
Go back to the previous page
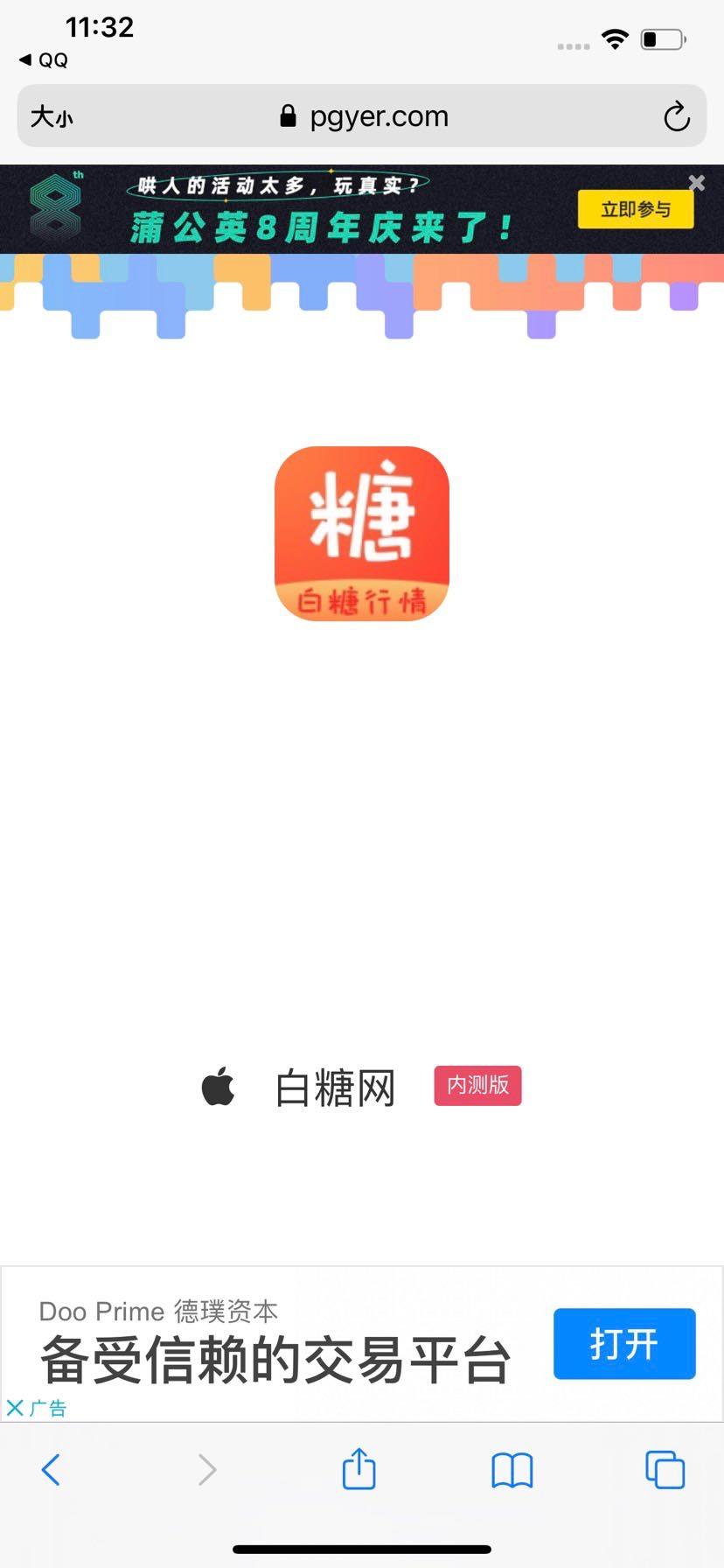click(51, 1470)
